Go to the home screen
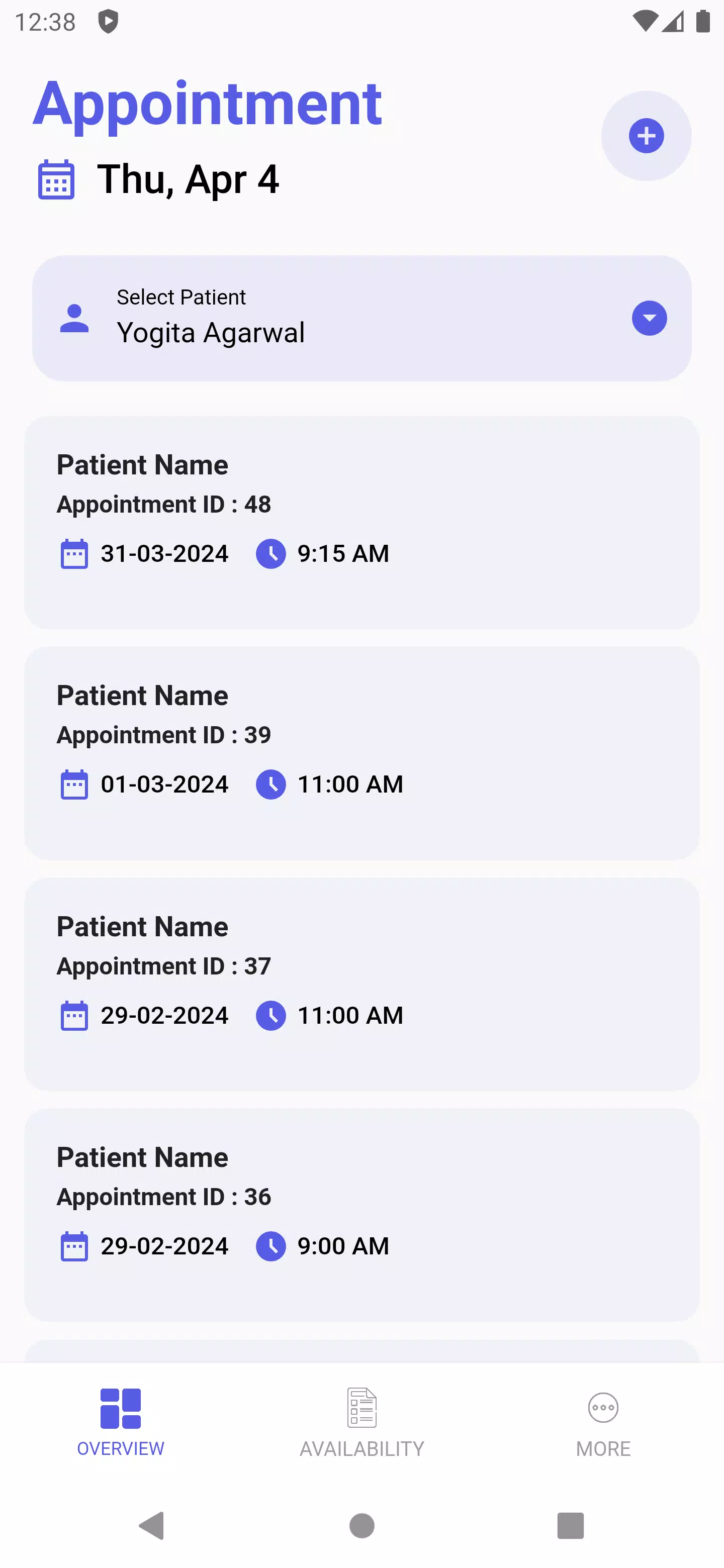The width and height of the screenshot is (724, 1568). point(361,1525)
